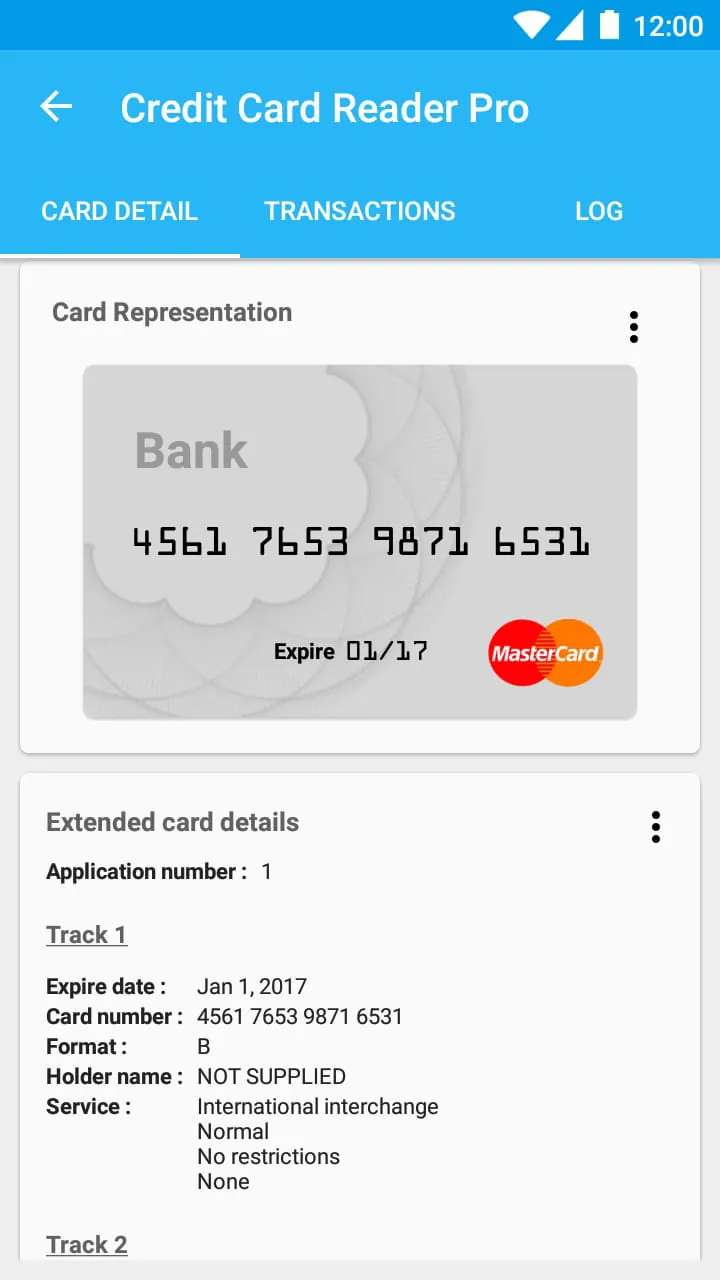This screenshot has width=720, height=1280.
Task: Click the Track 1 underlined link
Action: (86, 934)
